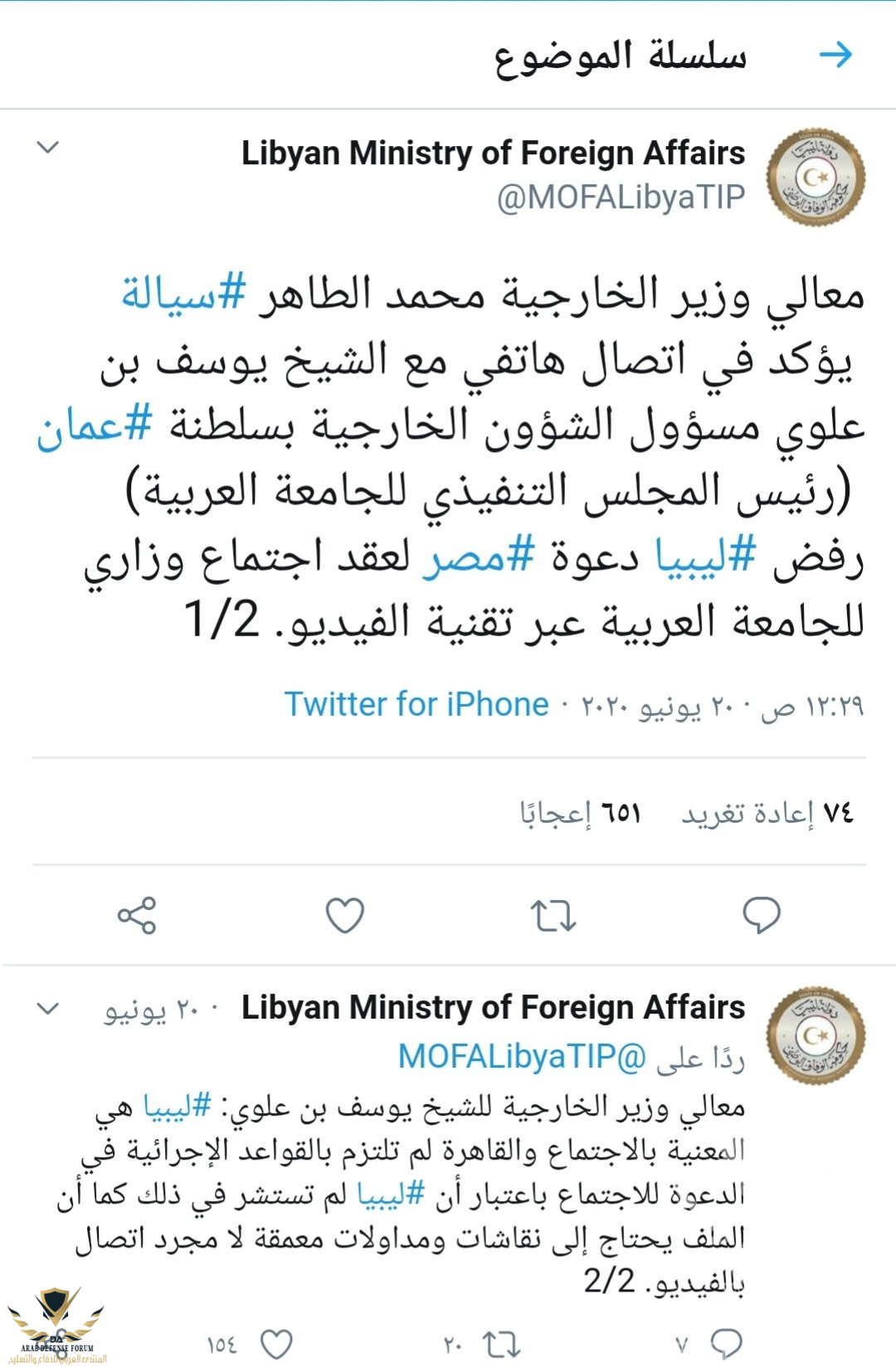Open the profile picture on the main tweet
Viewport: 896px width, 1367px height.
[816, 177]
